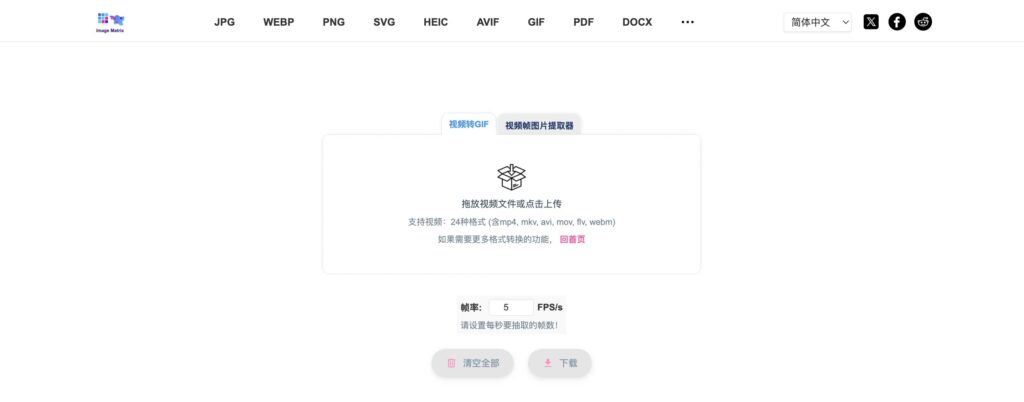1024x402 pixels.
Task: Switch to the 视频帧图片提取器 tab
Action: click(539, 125)
